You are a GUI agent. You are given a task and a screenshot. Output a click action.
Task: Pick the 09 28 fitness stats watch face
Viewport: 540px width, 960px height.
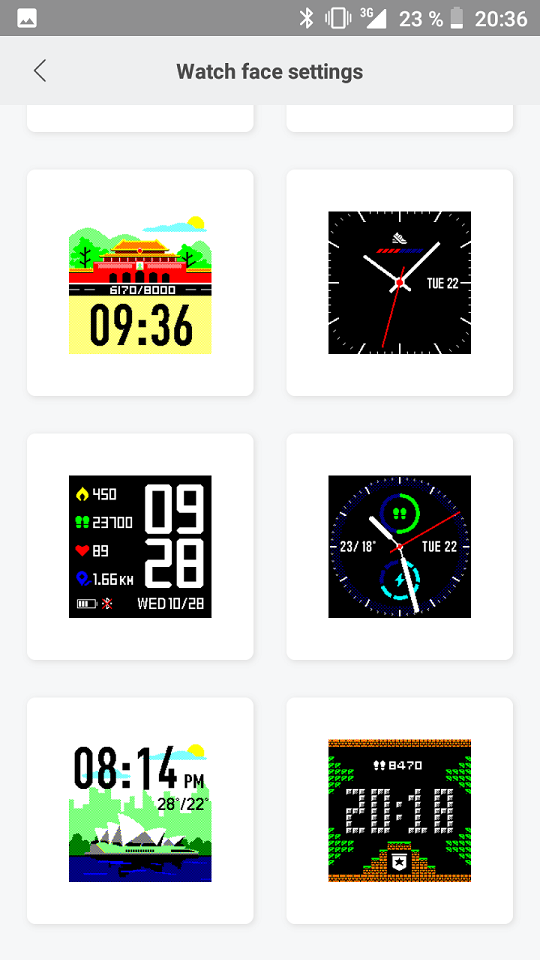(140, 547)
